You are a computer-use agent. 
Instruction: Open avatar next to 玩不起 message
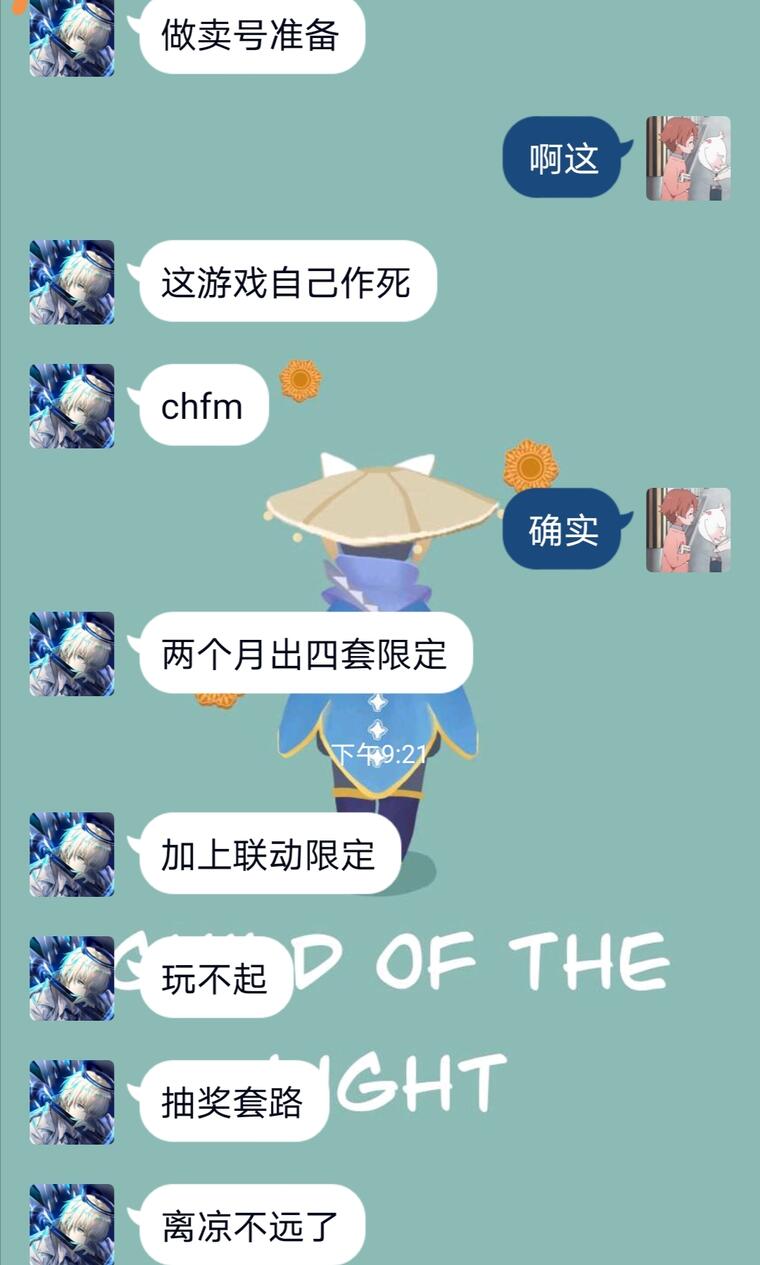click(72, 978)
